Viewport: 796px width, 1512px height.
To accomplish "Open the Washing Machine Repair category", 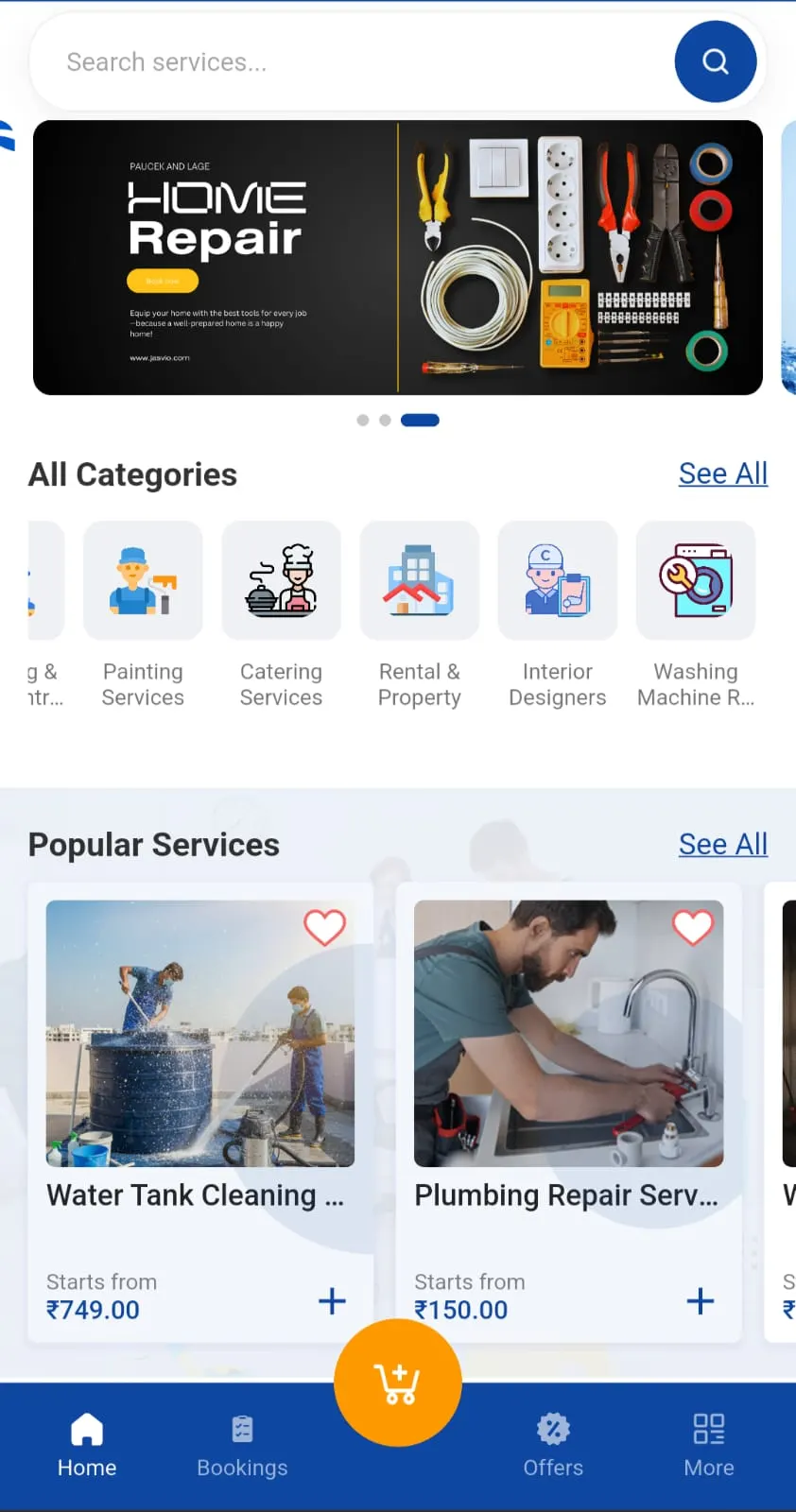I will [x=696, y=580].
